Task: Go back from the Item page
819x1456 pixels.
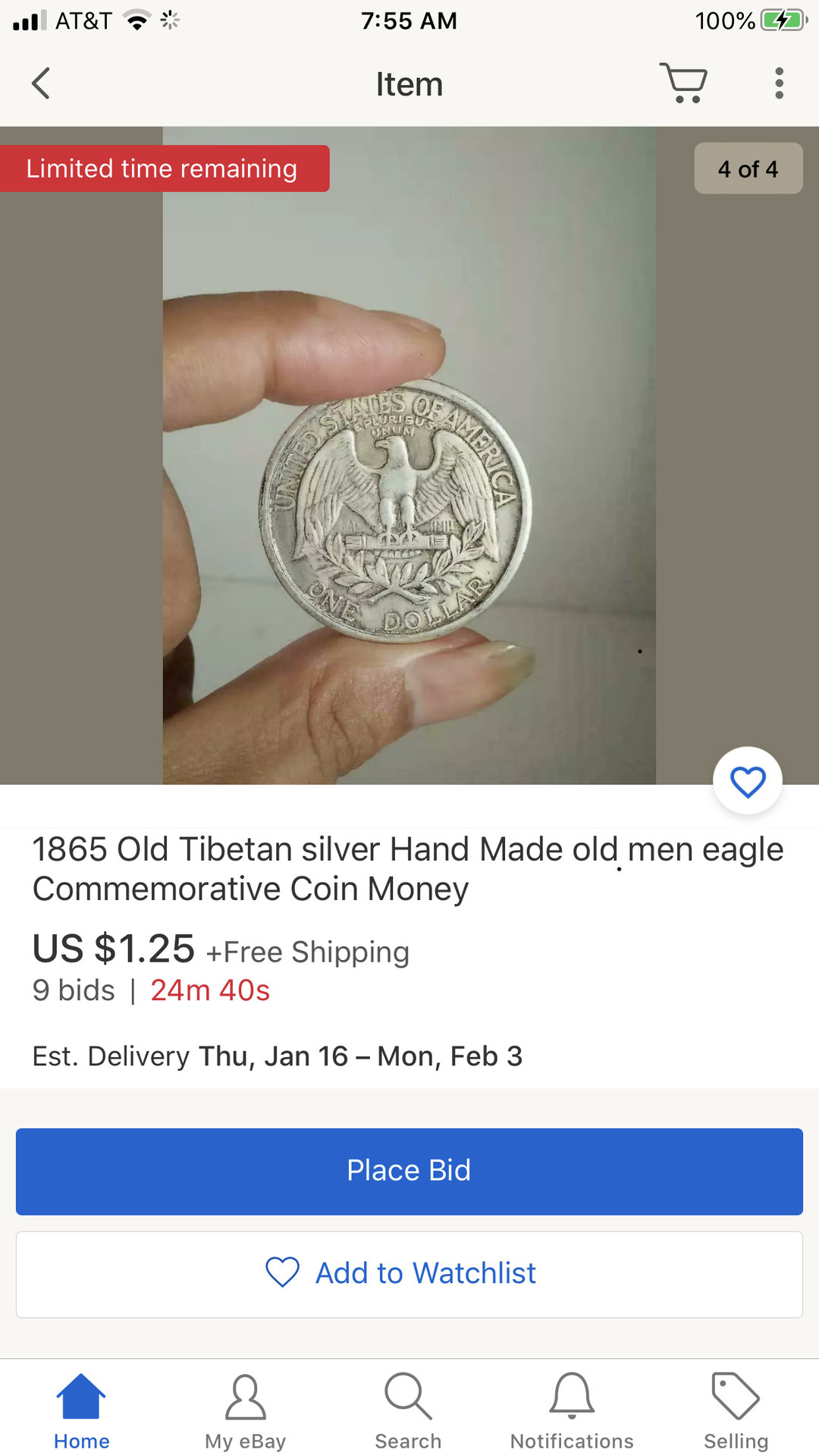Action: [x=41, y=83]
